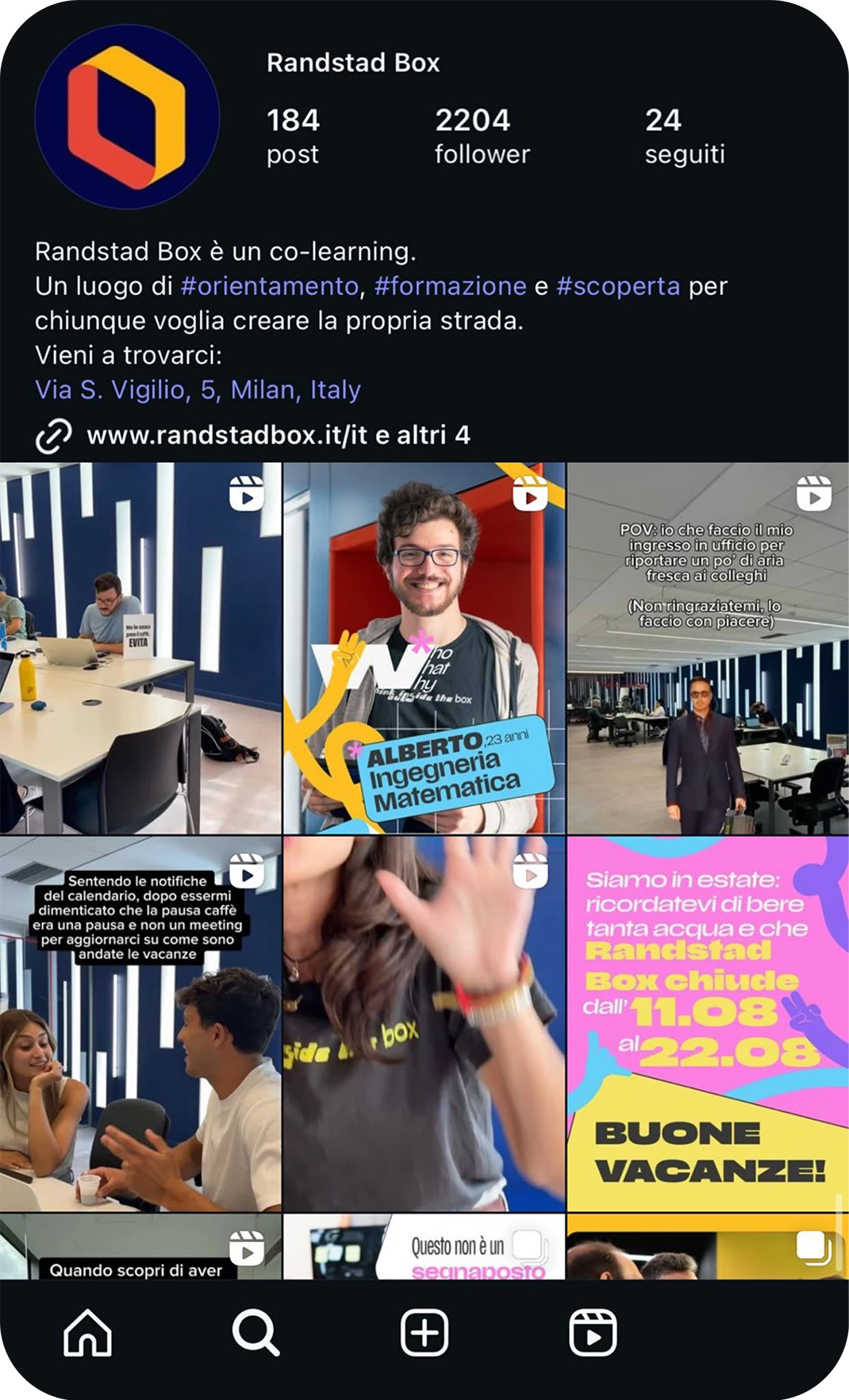Open the reel with Alberto Ingegneria Matematica

point(424,648)
